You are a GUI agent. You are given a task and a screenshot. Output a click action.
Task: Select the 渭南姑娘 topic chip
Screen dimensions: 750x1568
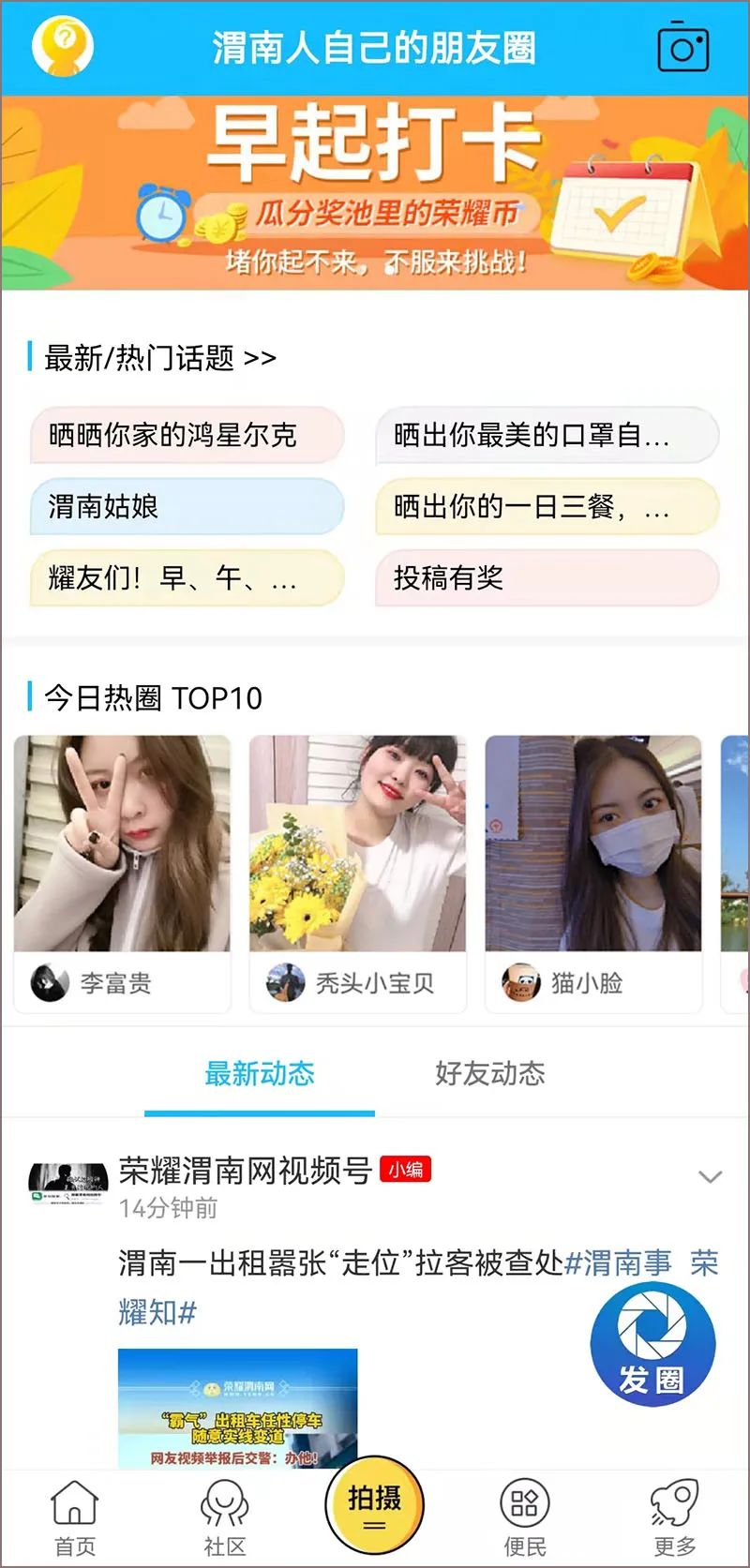point(187,507)
